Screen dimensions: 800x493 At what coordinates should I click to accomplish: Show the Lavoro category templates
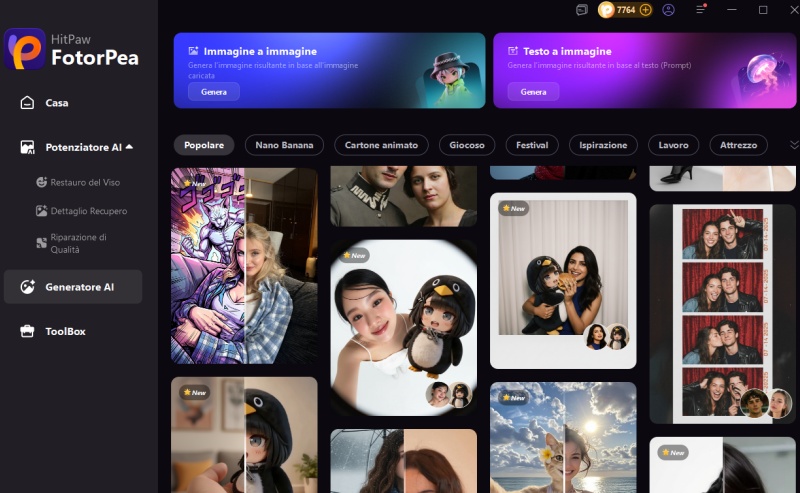(x=673, y=145)
